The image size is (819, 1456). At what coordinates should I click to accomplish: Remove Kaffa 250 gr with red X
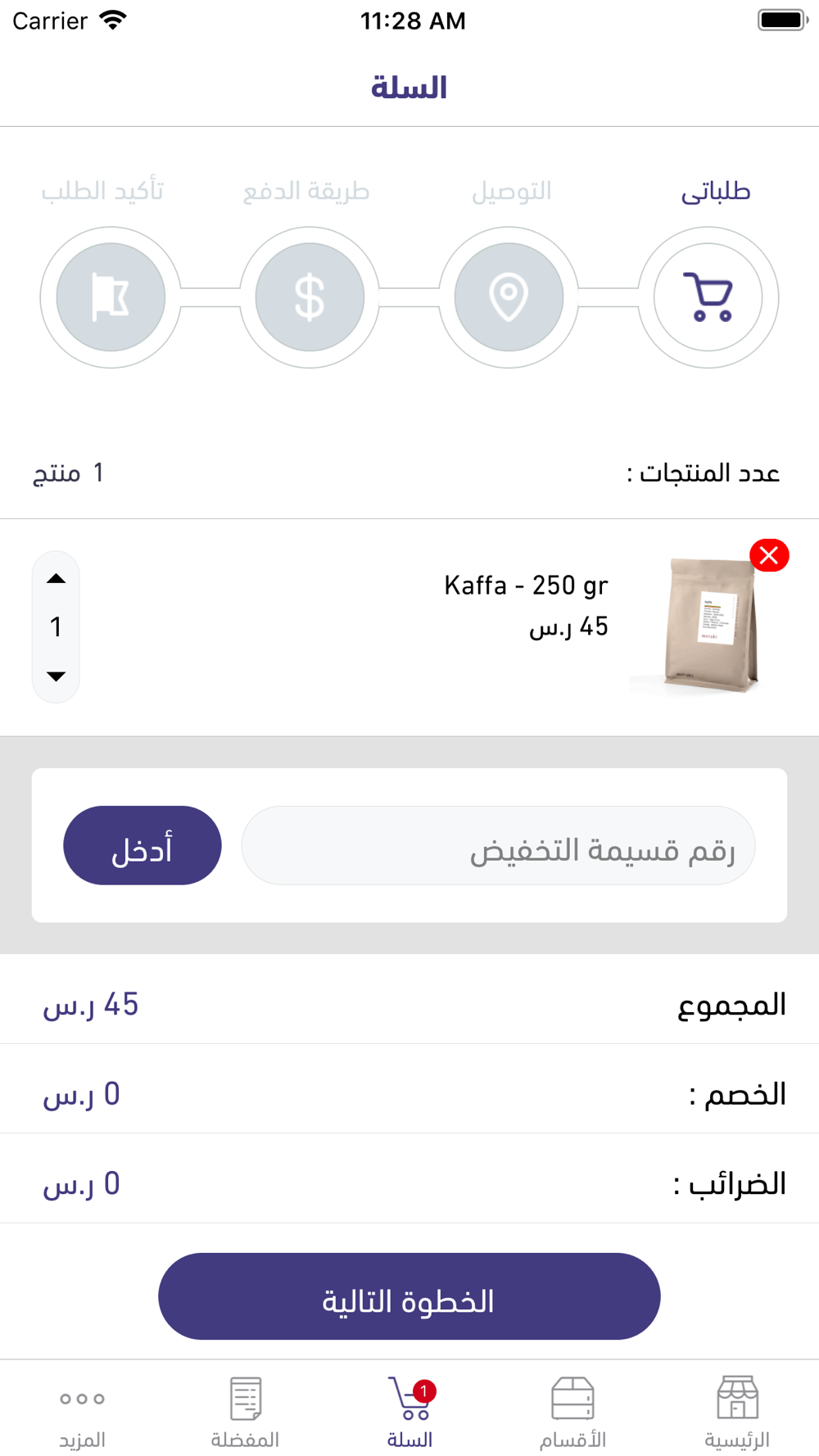click(x=769, y=555)
